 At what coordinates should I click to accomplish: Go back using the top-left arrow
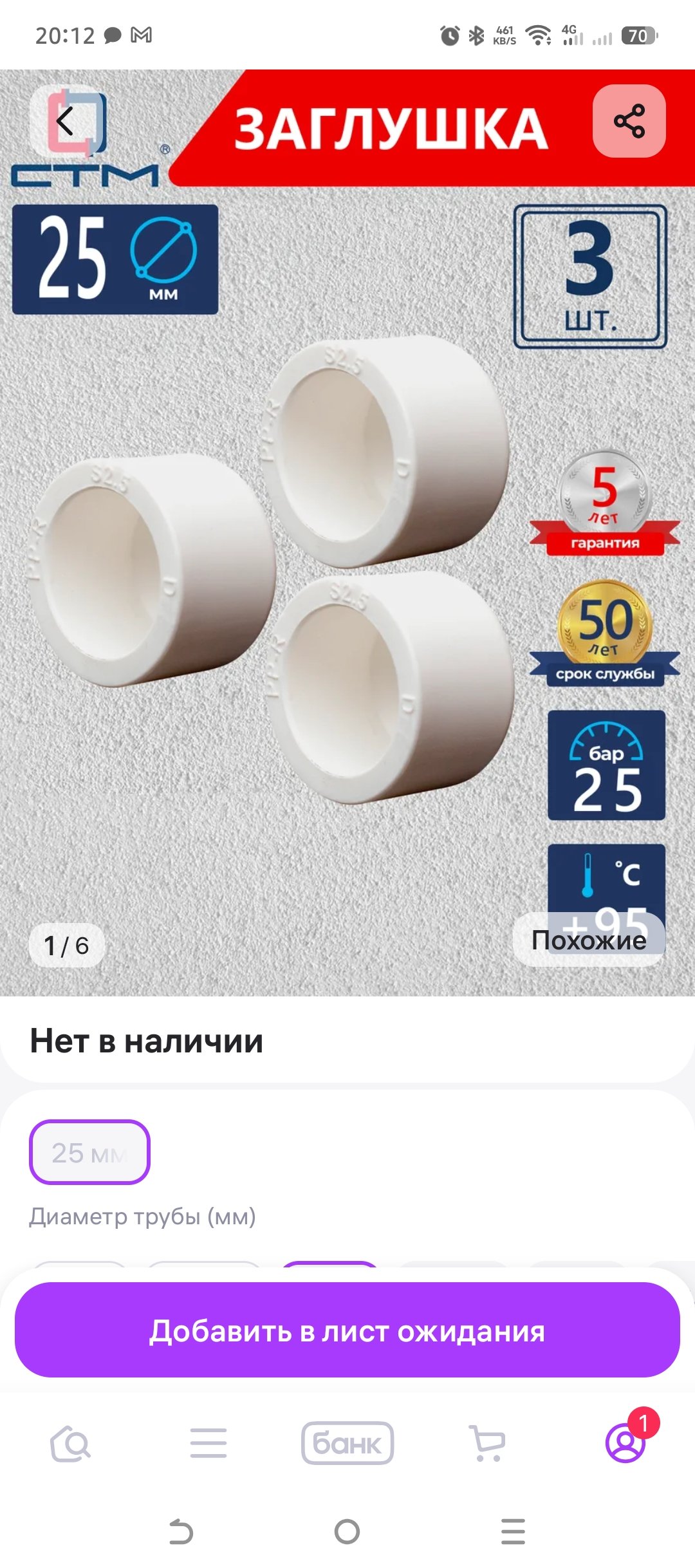pyautogui.click(x=66, y=121)
